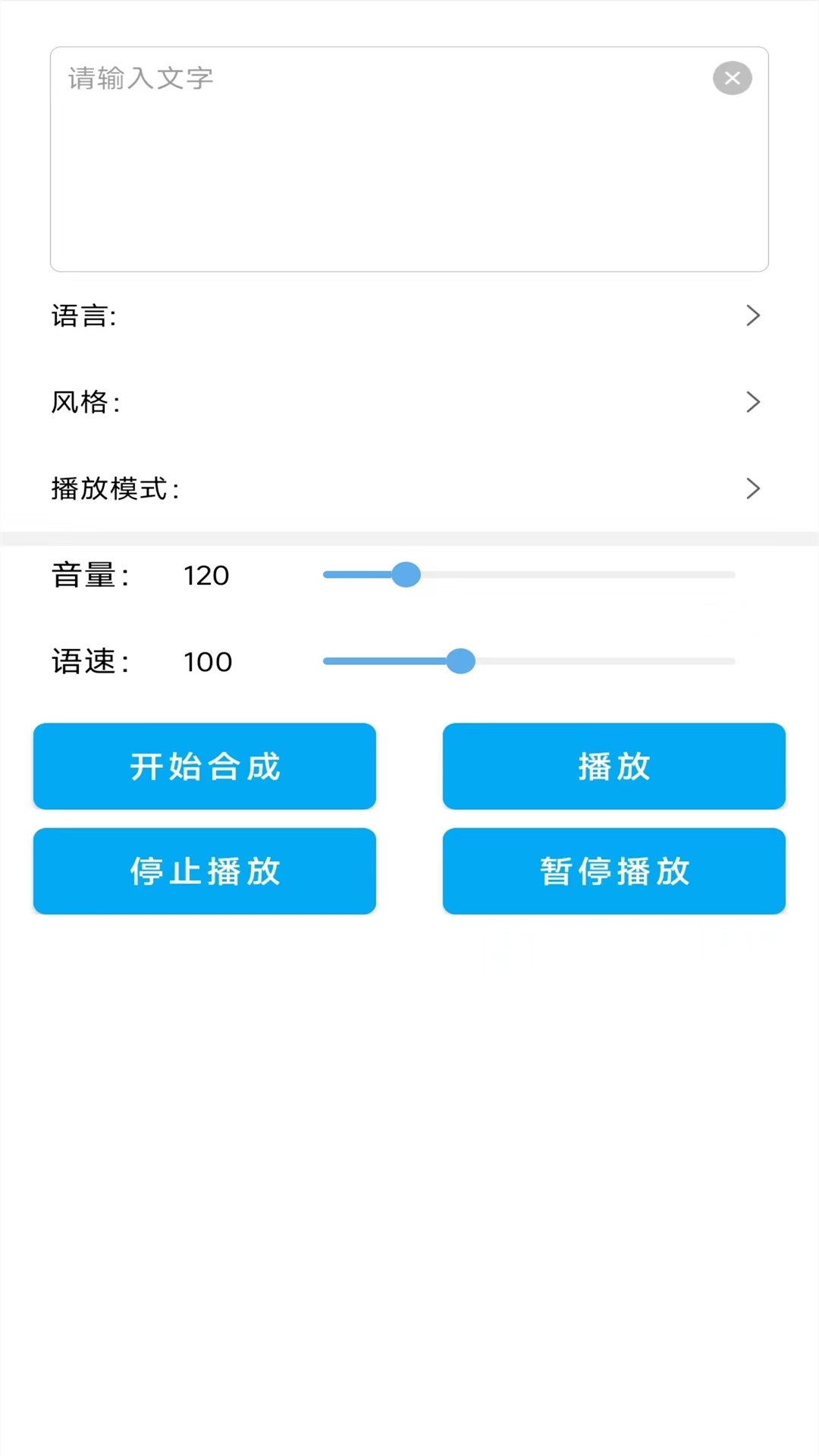Click the 风格 chevron arrow

click(753, 402)
